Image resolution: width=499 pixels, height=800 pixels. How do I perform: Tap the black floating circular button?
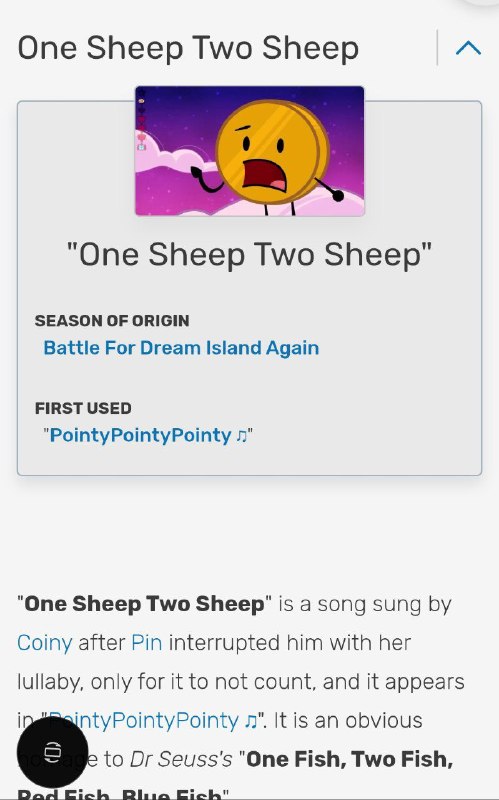52,752
